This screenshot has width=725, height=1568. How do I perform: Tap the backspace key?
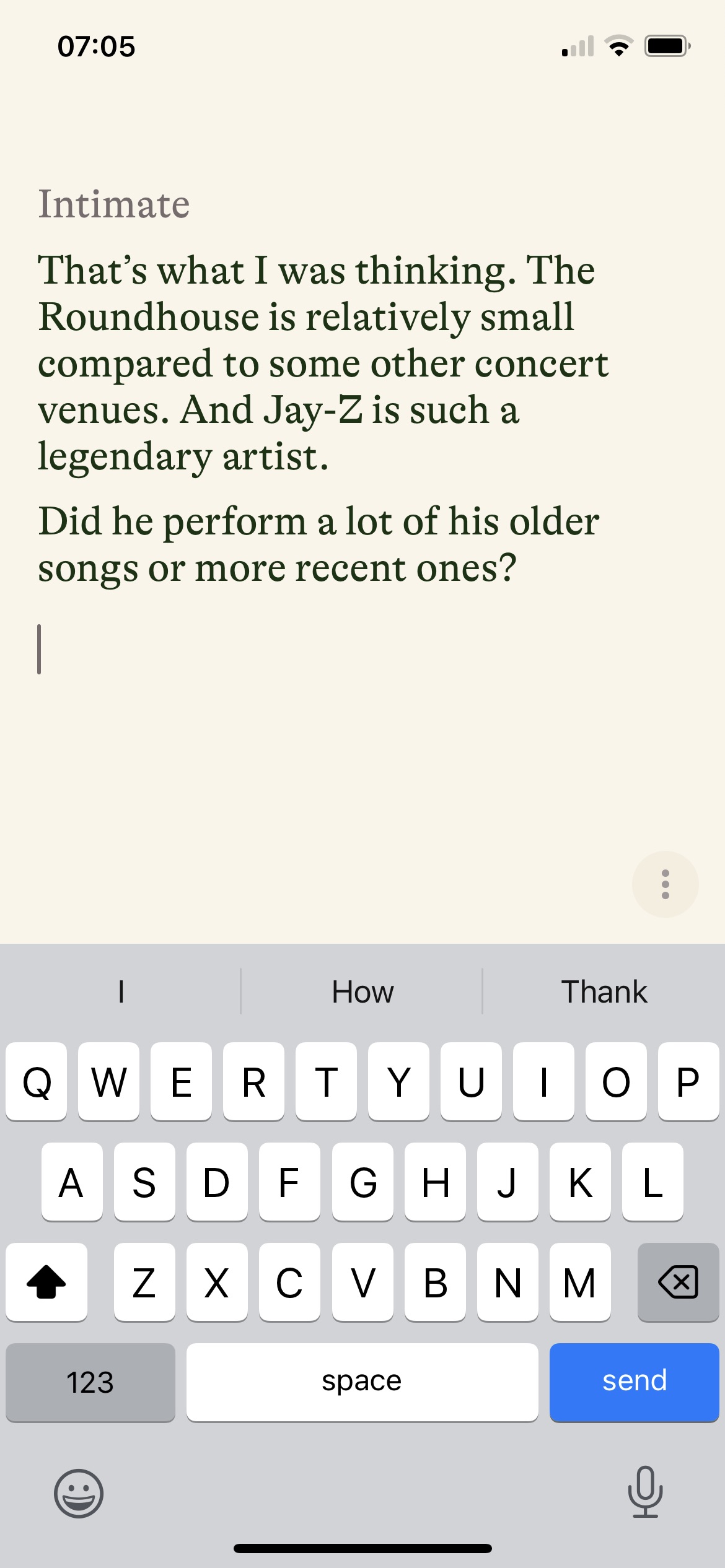678,1281
